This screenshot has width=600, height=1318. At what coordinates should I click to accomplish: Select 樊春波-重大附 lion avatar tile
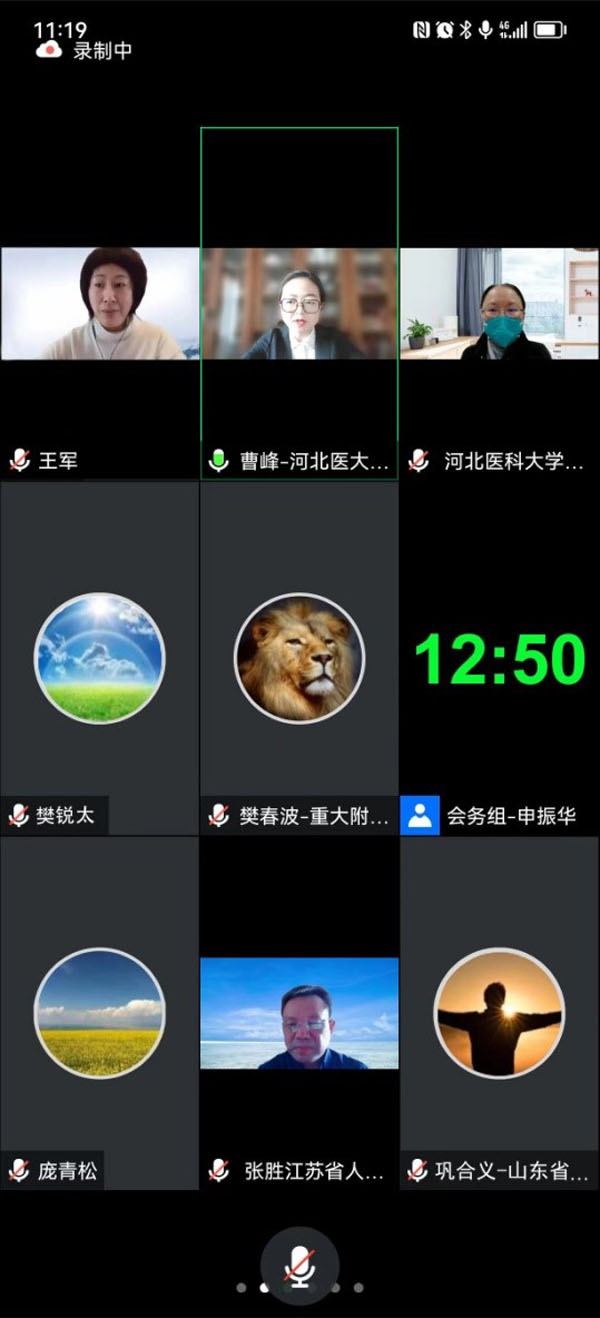(x=299, y=657)
